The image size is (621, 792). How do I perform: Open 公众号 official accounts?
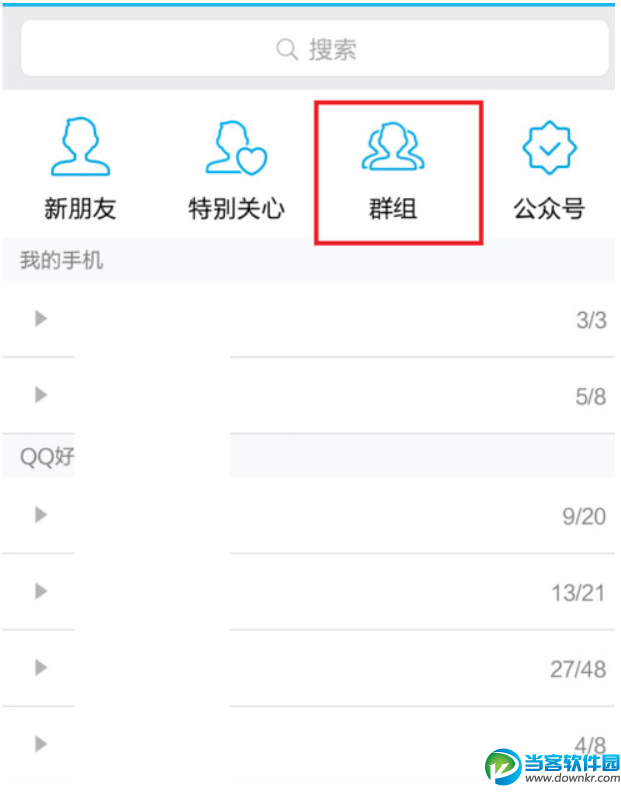pos(549,170)
